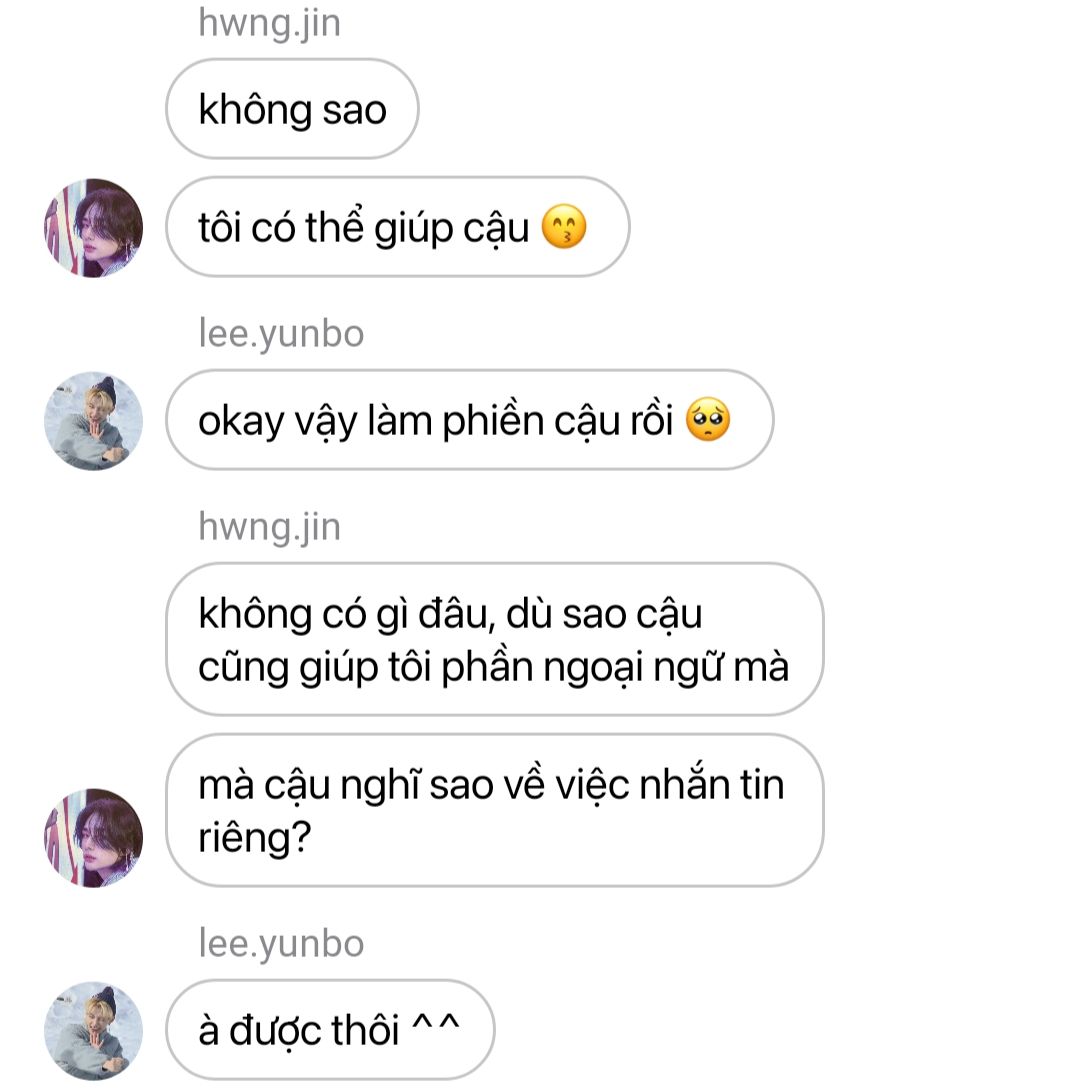Screen dimensions: 1080x1090
Task: Tap lee.yunbo's avatar next to "à được thôi"
Action: (93, 1030)
